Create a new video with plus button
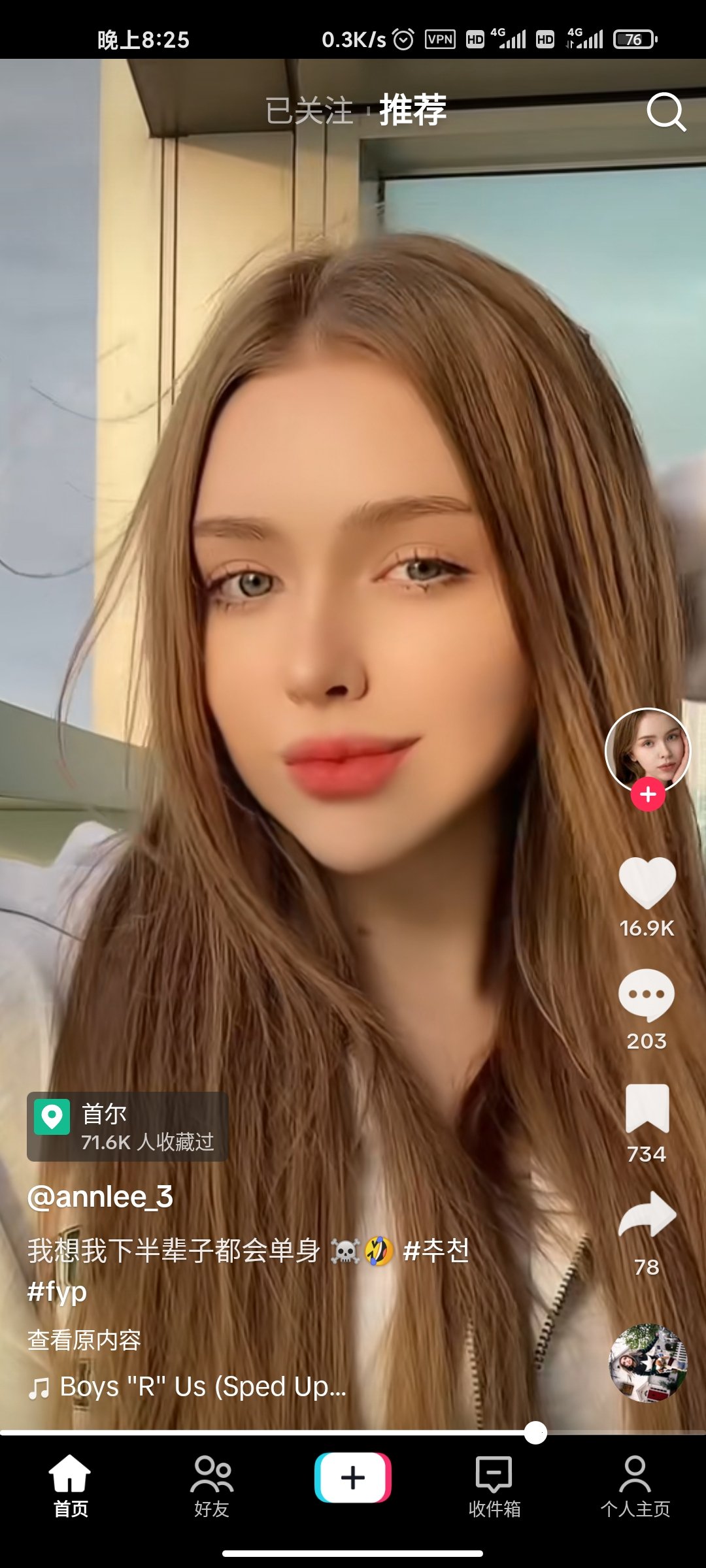Image resolution: width=706 pixels, height=1568 pixels. pyautogui.click(x=353, y=1478)
